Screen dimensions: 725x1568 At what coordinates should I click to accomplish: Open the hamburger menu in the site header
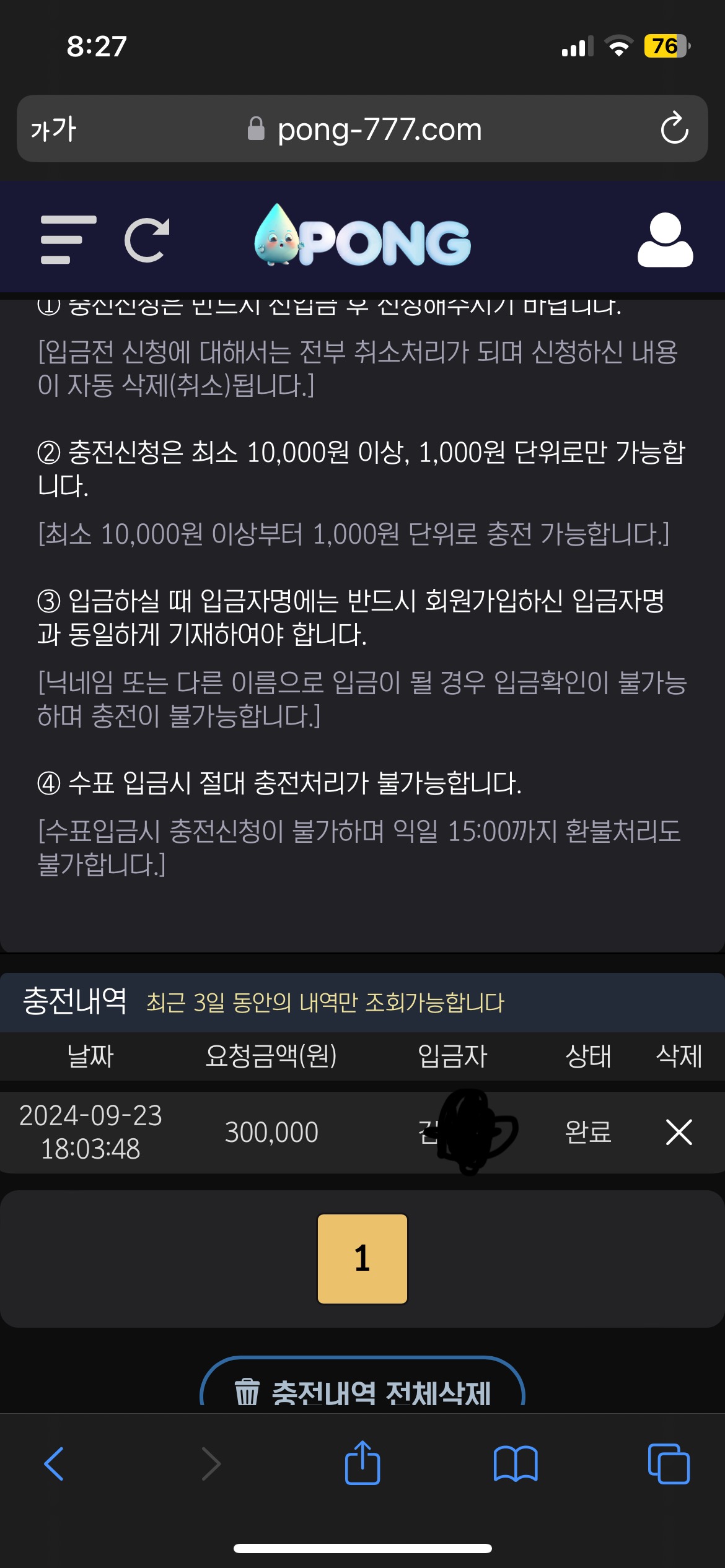point(68,240)
